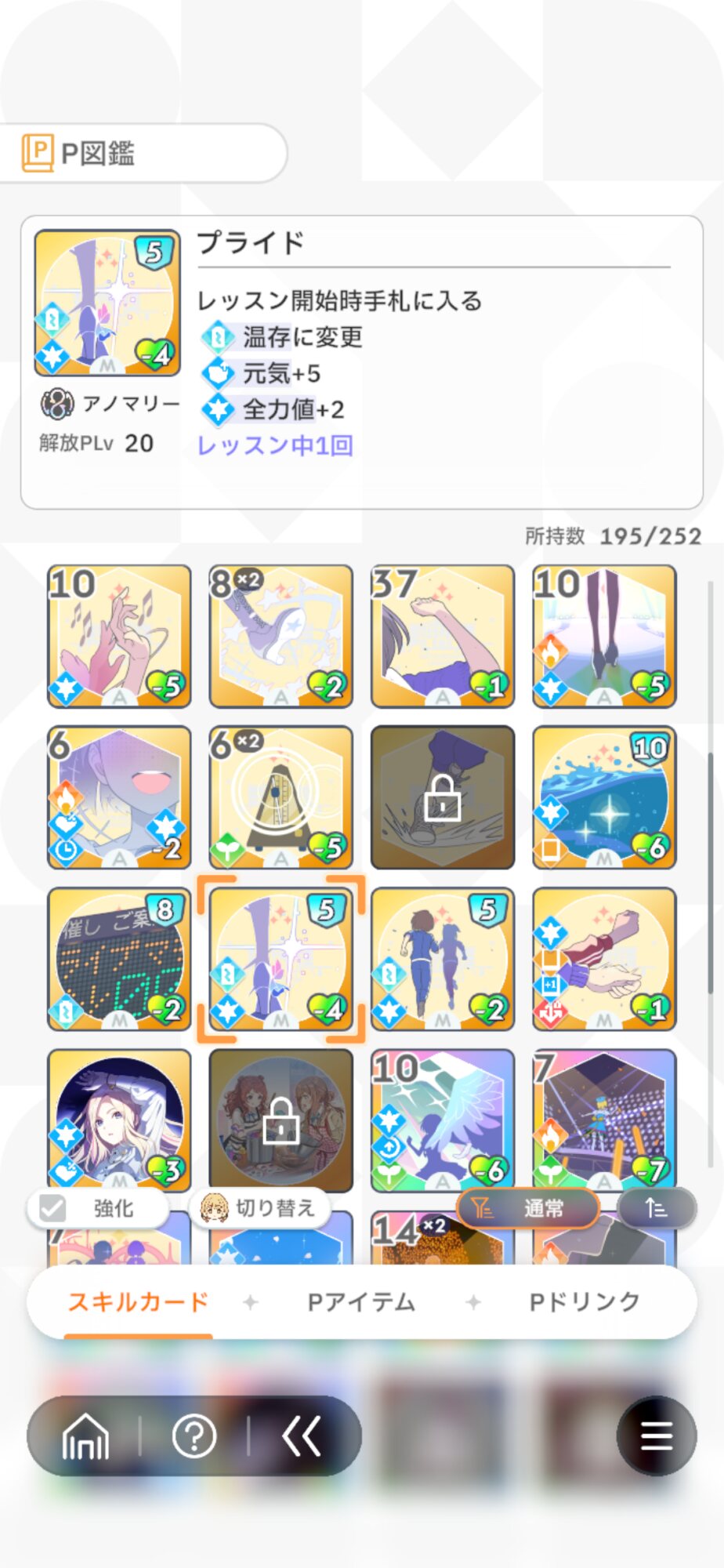Select the handshake card

click(x=603, y=959)
